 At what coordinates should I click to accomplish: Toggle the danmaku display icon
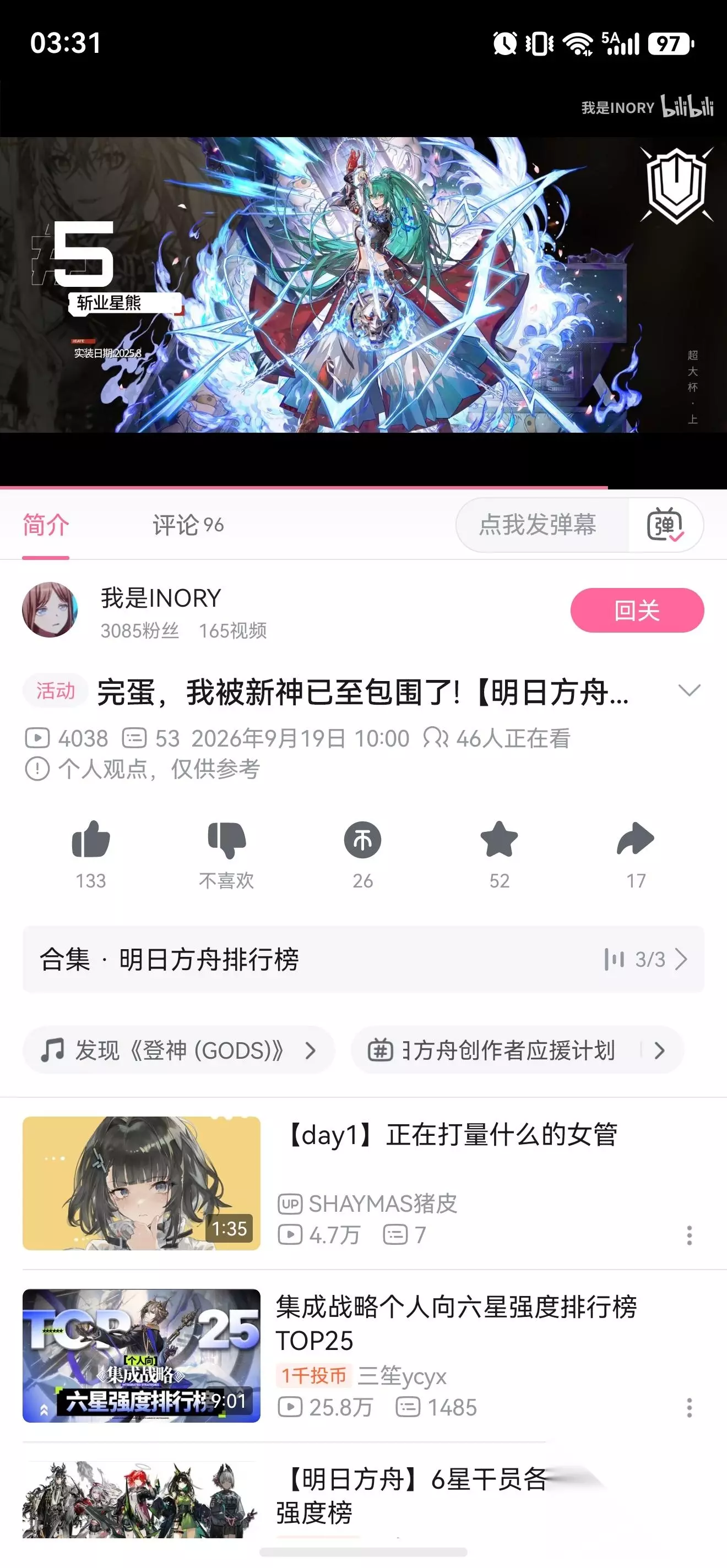tap(665, 525)
